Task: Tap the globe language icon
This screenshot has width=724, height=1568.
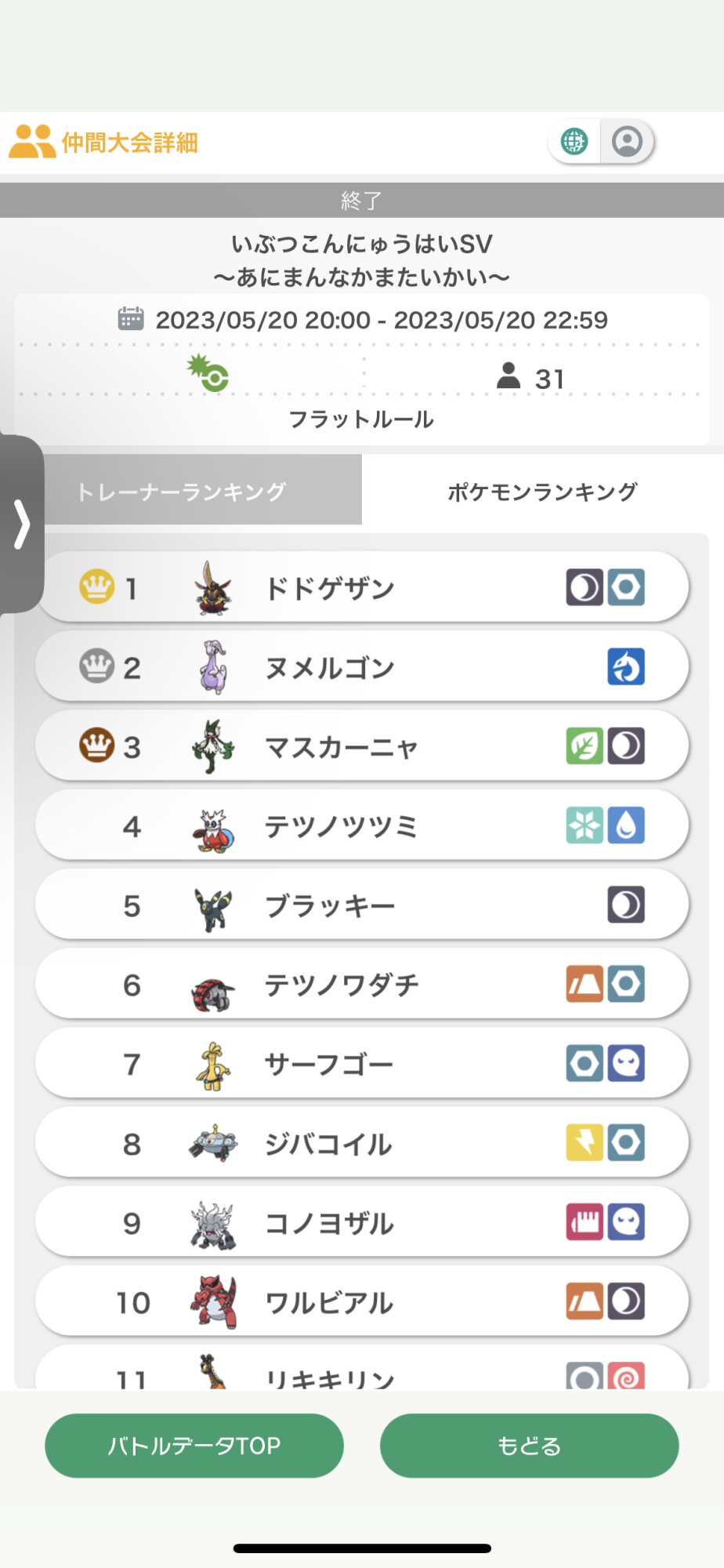Action: point(574,142)
